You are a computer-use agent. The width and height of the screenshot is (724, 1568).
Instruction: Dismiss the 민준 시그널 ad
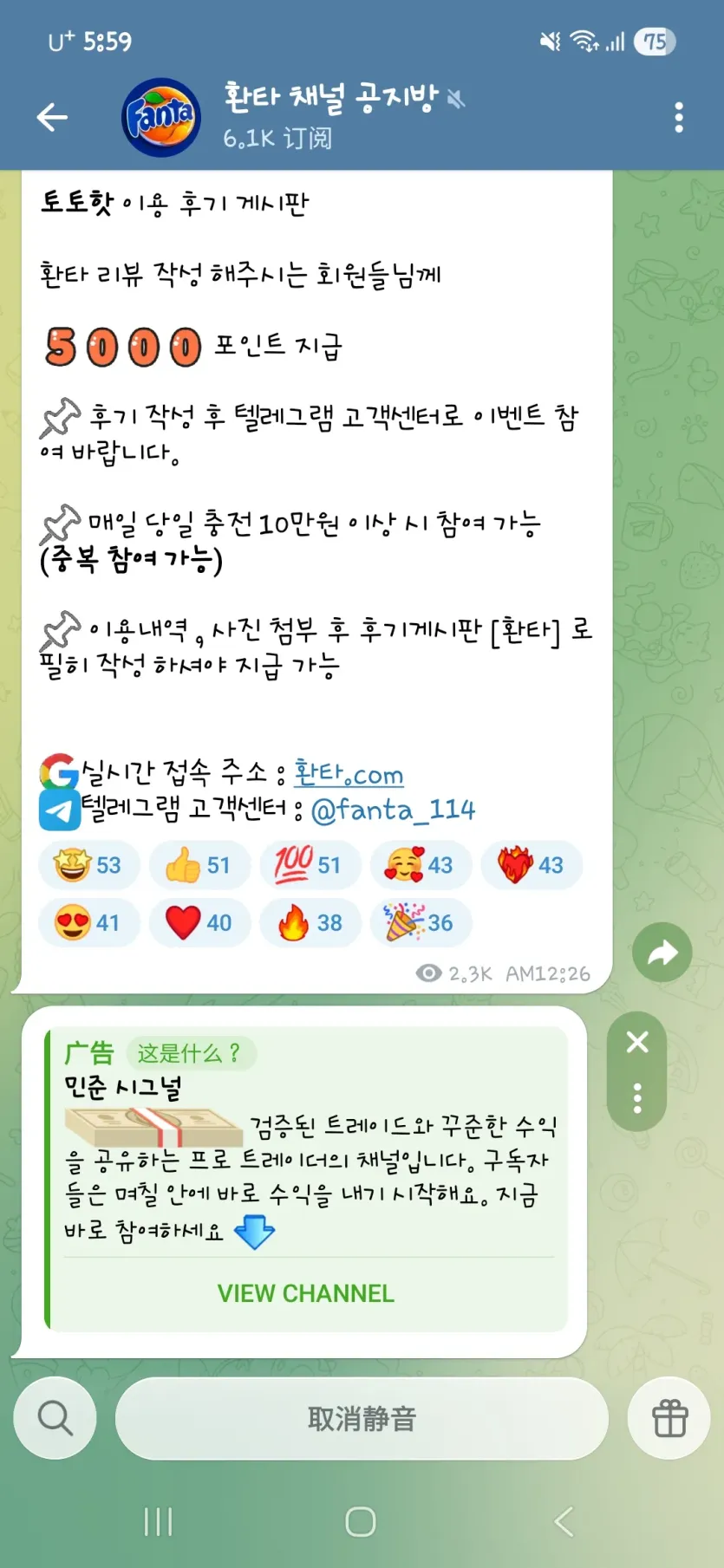(x=637, y=1042)
